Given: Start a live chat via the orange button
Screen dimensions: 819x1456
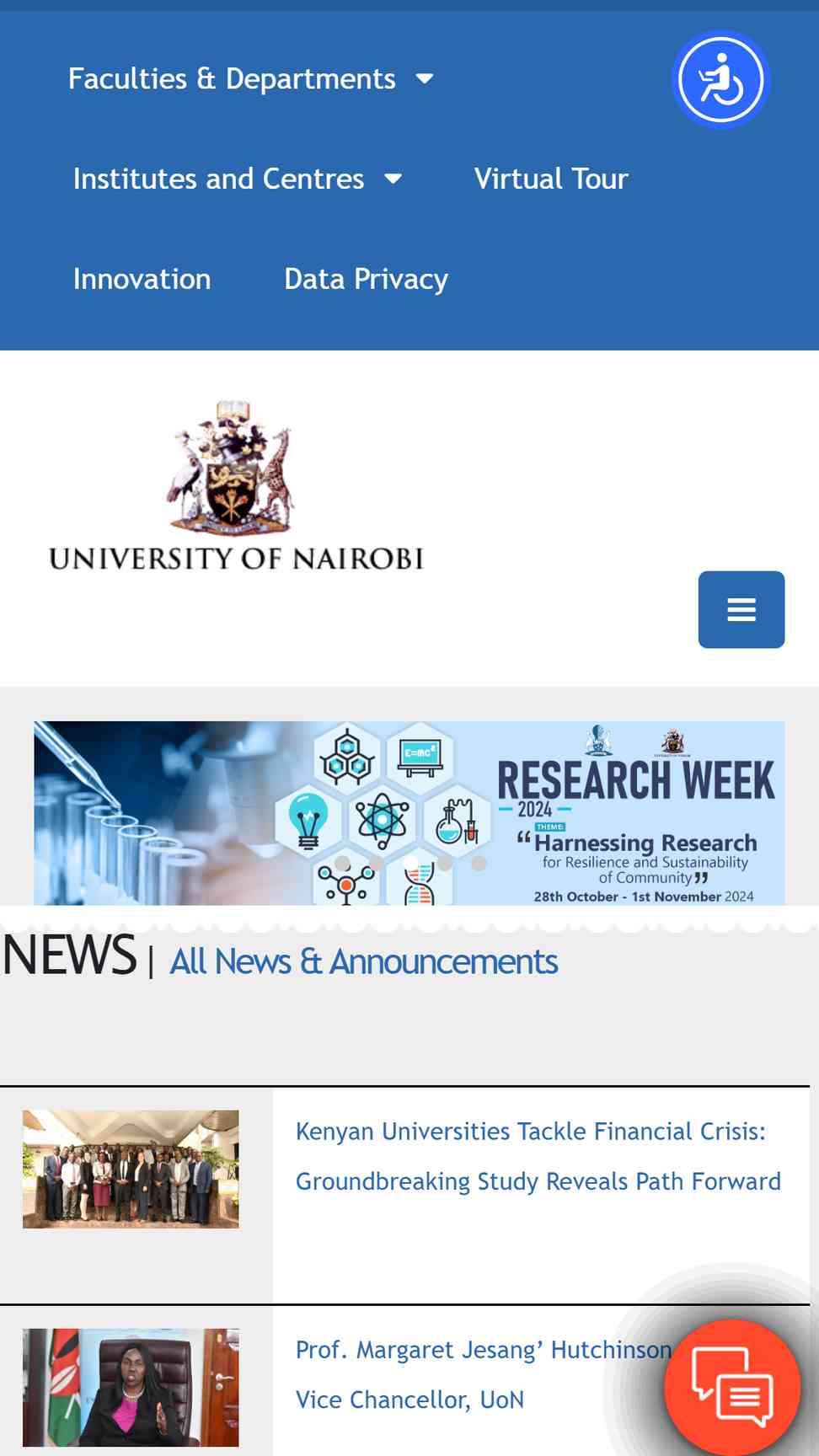Looking at the screenshot, I should 732,1387.
